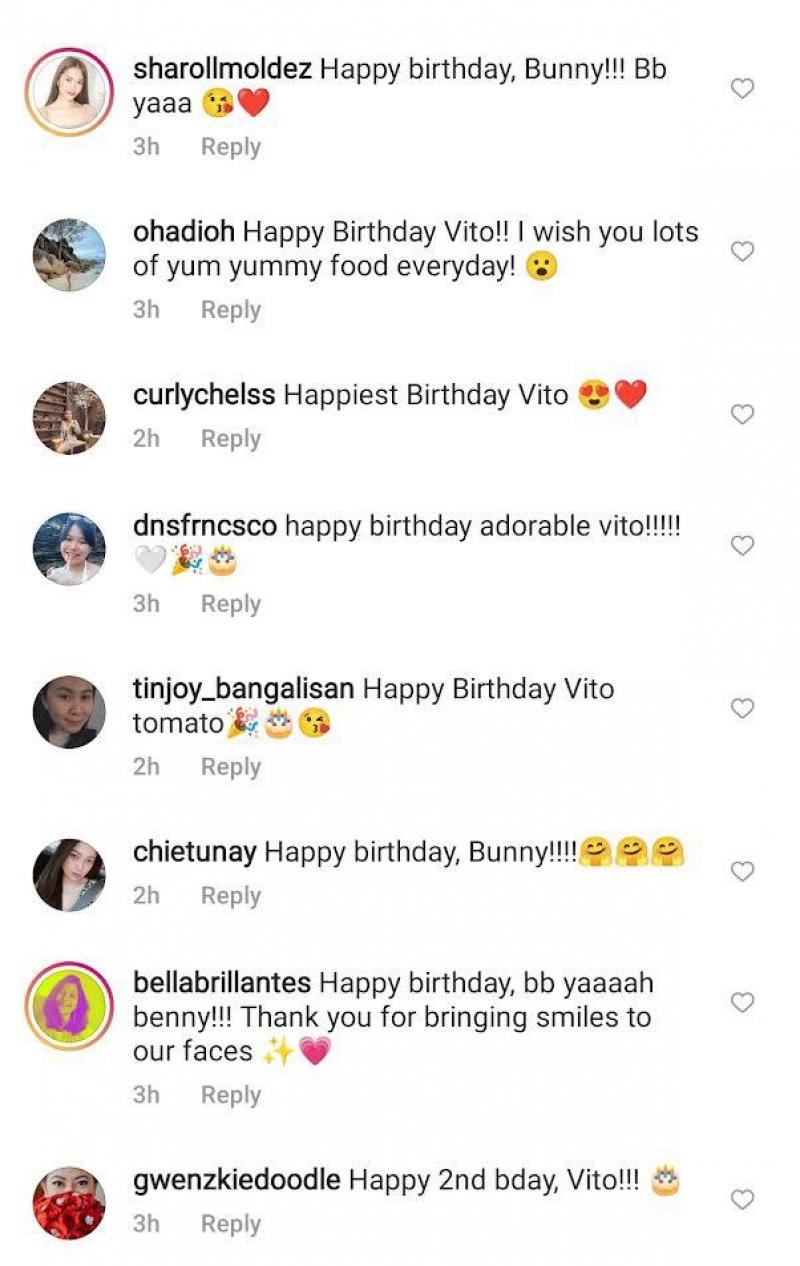Like bellabrillantes's comment about bringing smiles
The width and height of the screenshot is (800, 1266).
coord(742,1002)
